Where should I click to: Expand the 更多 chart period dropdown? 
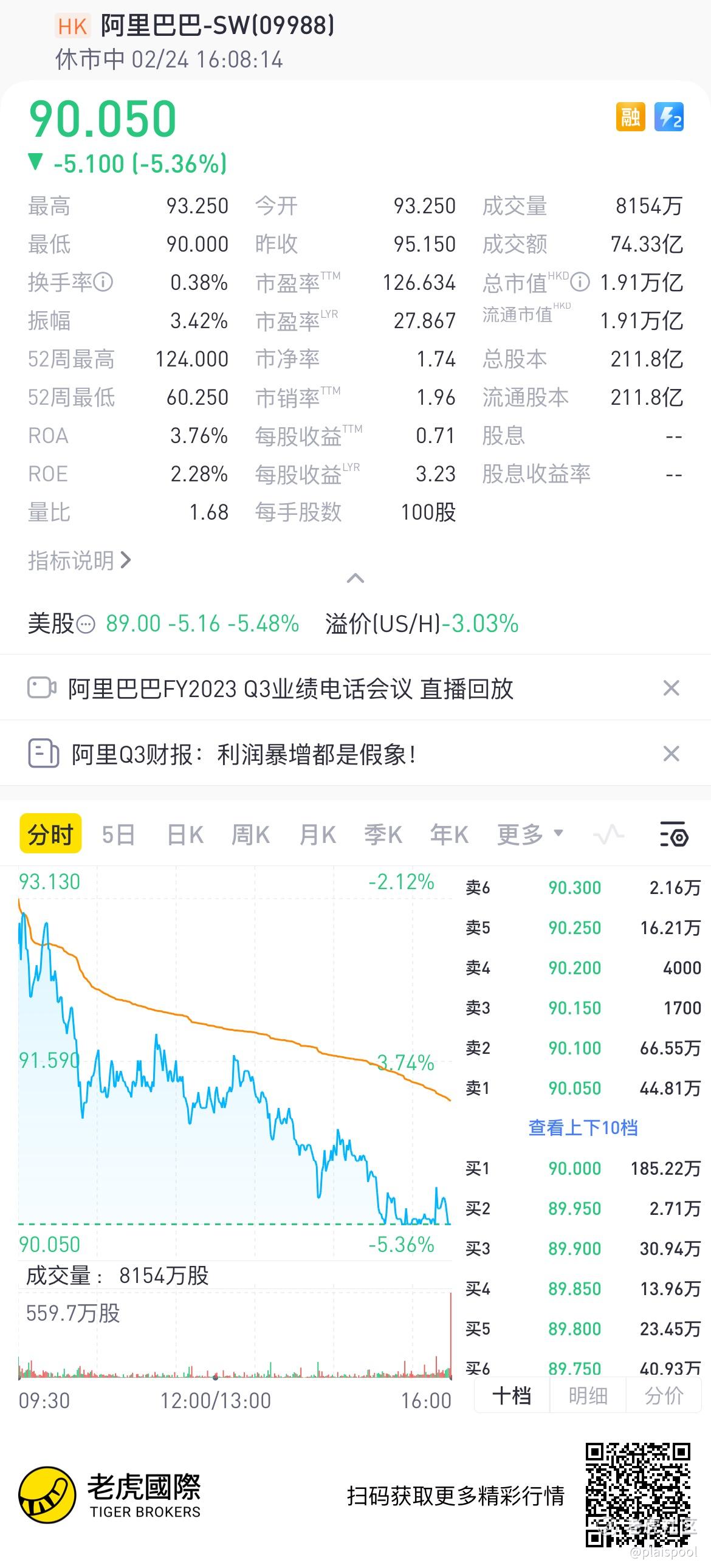[529, 834]
